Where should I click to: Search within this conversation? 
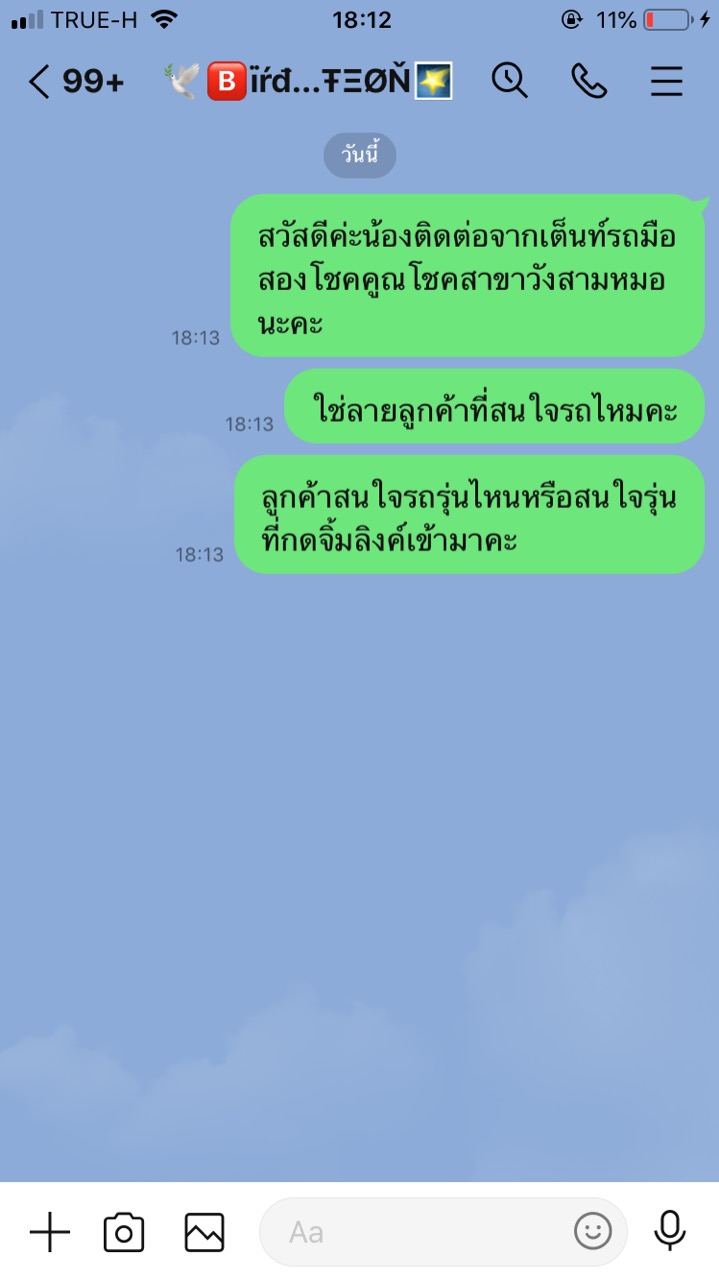click(510, 81)
